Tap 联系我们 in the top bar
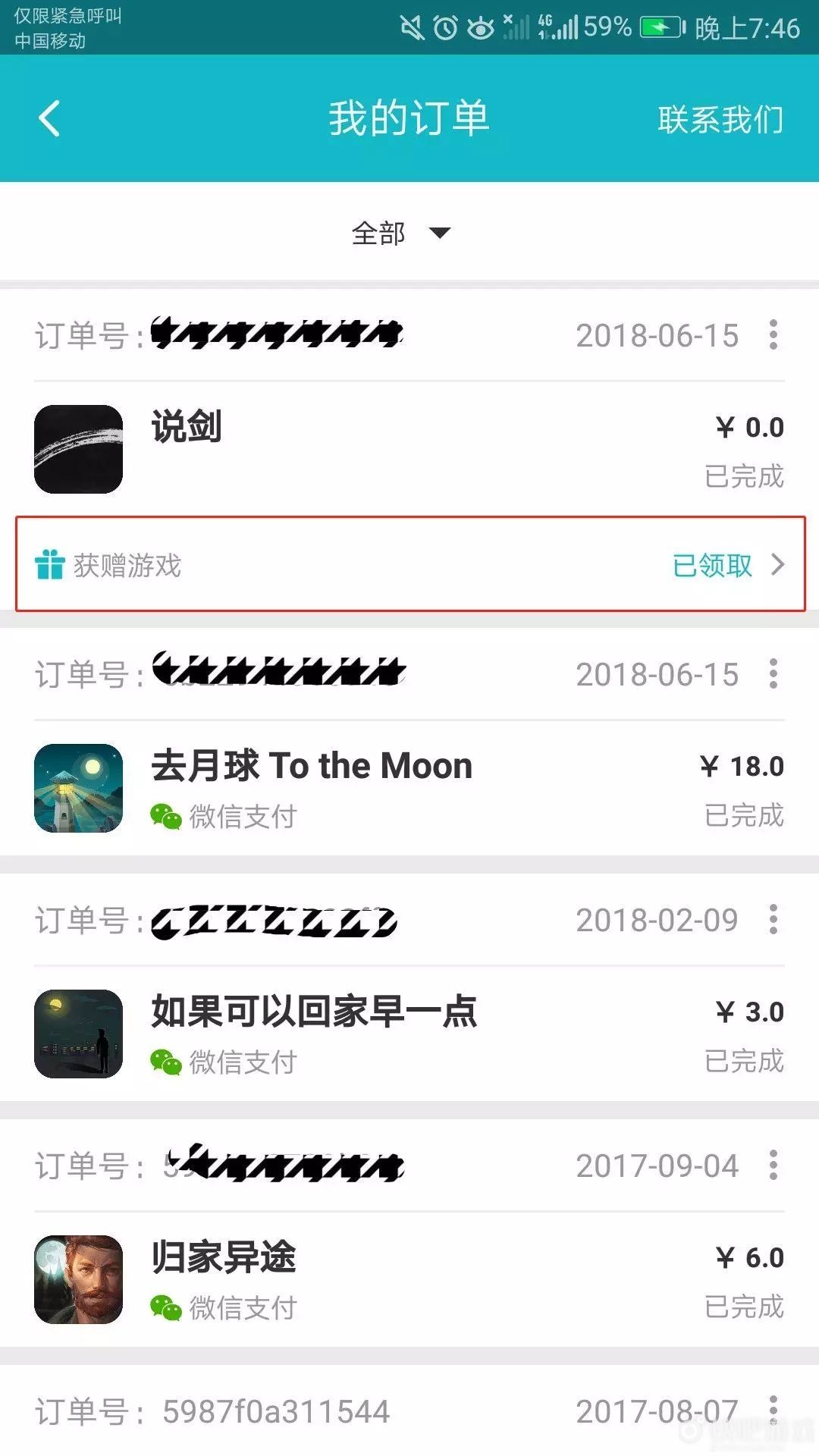Screen dimensions: 819x1456 click(x=720, y=120)
